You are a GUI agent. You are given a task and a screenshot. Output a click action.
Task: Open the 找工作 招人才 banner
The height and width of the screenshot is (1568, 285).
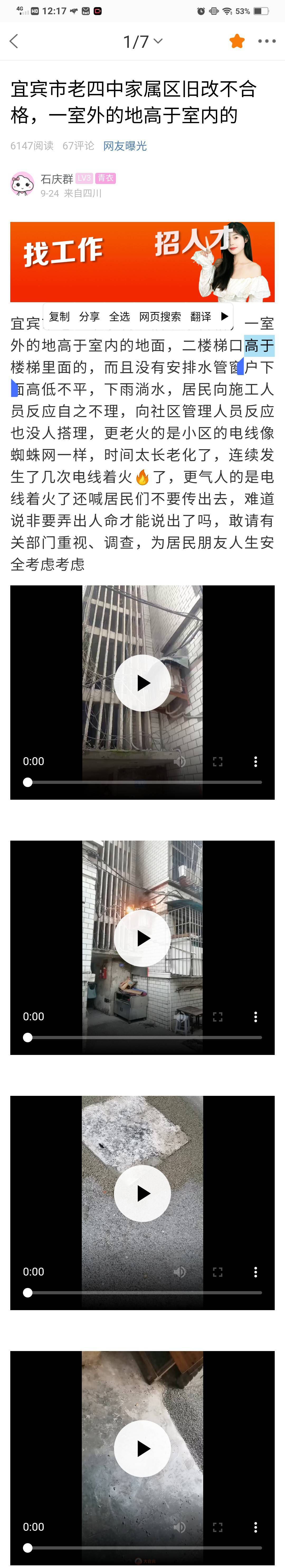coord(142,262)
